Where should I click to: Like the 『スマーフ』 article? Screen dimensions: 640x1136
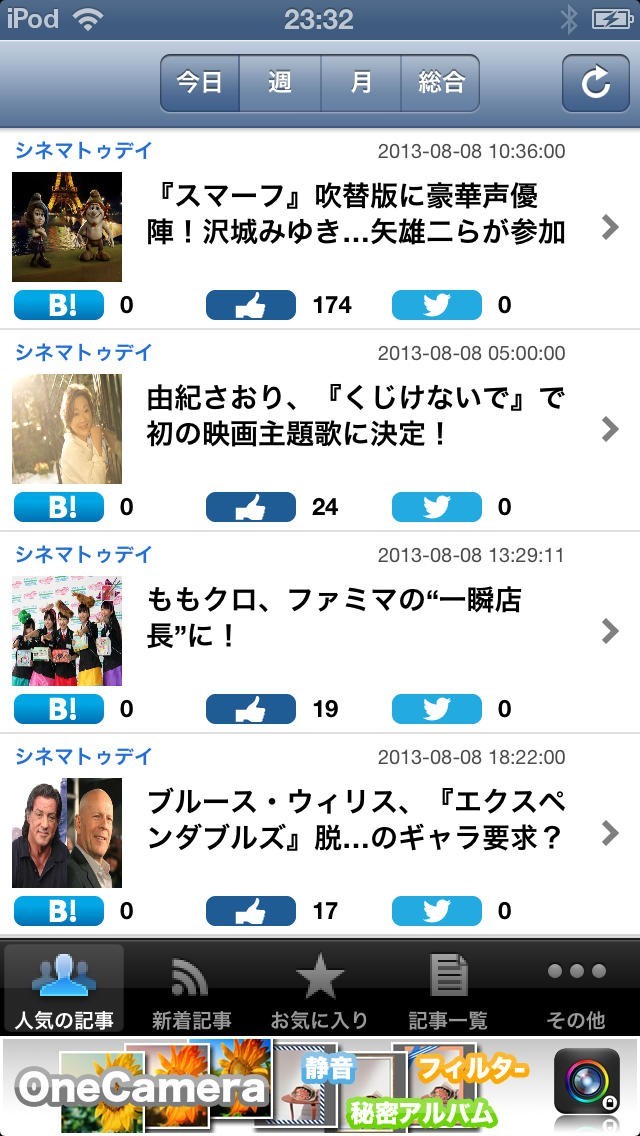pos(251,305)
